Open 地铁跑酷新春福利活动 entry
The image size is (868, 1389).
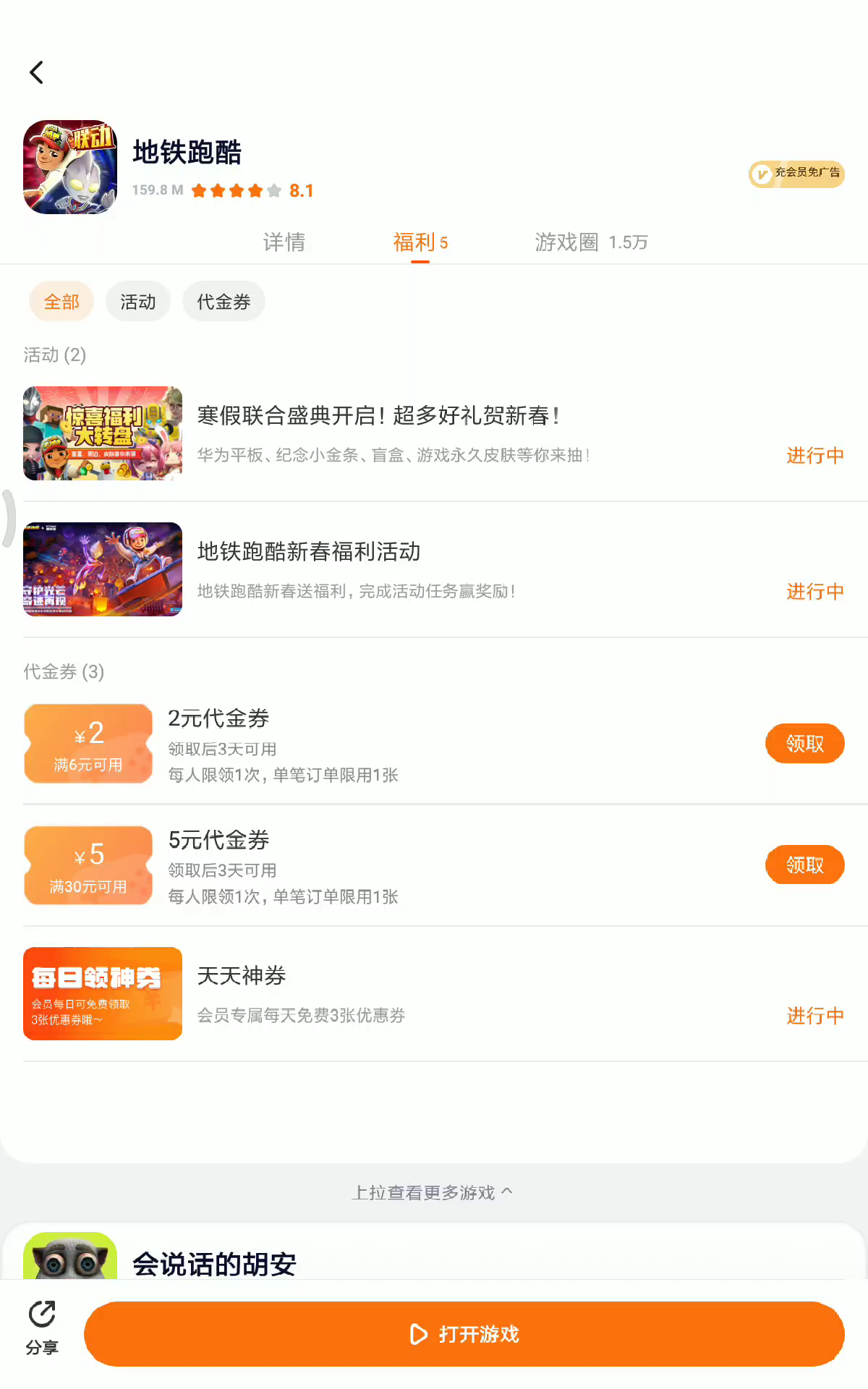434,569
